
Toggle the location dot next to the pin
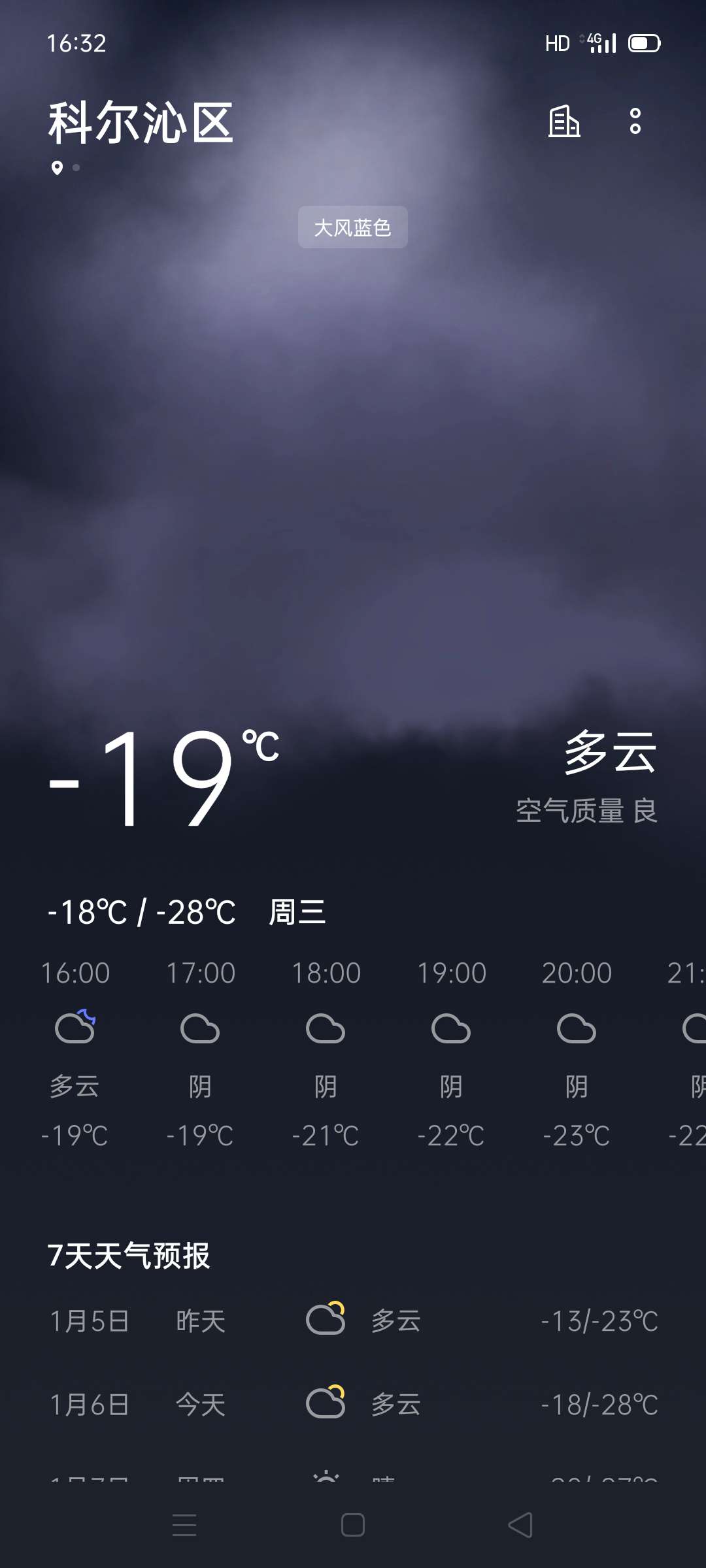[75, 167]
